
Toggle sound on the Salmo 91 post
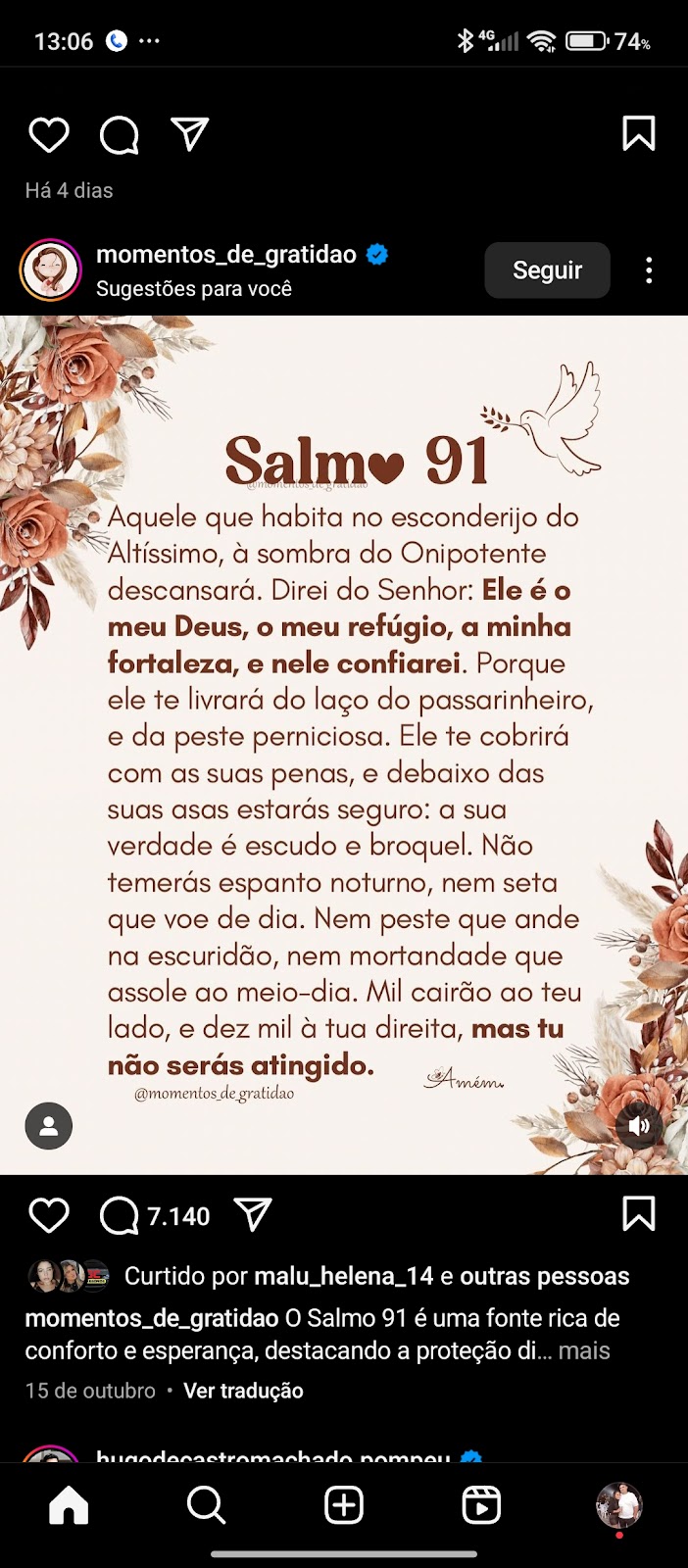(639, 1126)
